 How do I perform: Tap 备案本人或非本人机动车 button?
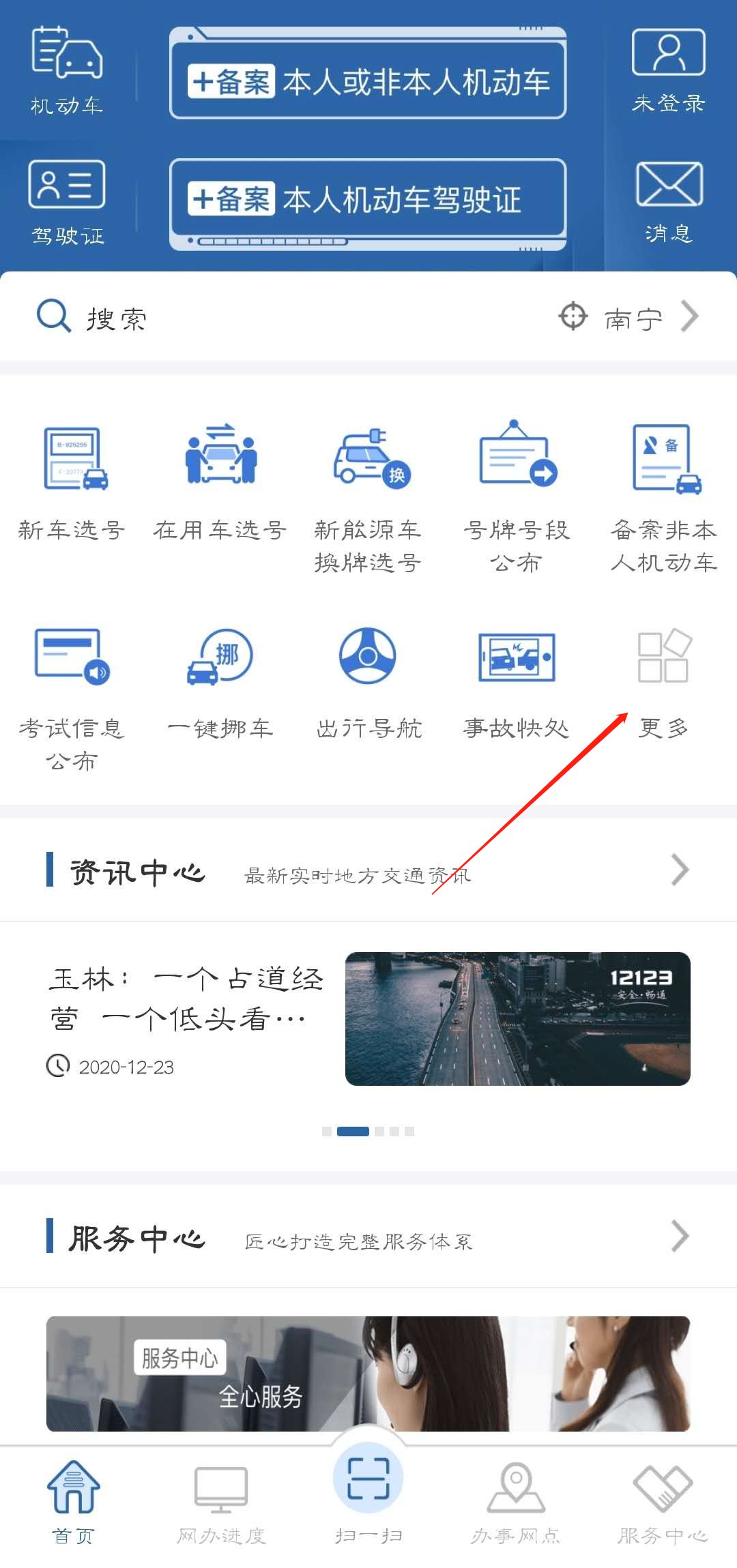[368, 81]
